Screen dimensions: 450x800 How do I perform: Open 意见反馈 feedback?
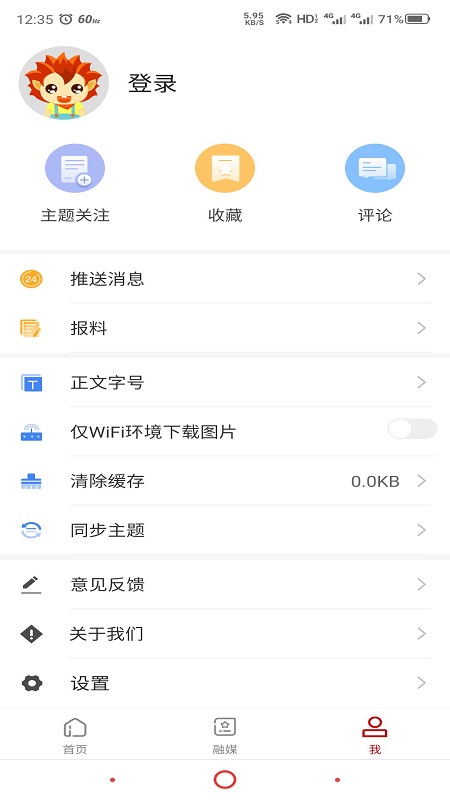[225, 585]
